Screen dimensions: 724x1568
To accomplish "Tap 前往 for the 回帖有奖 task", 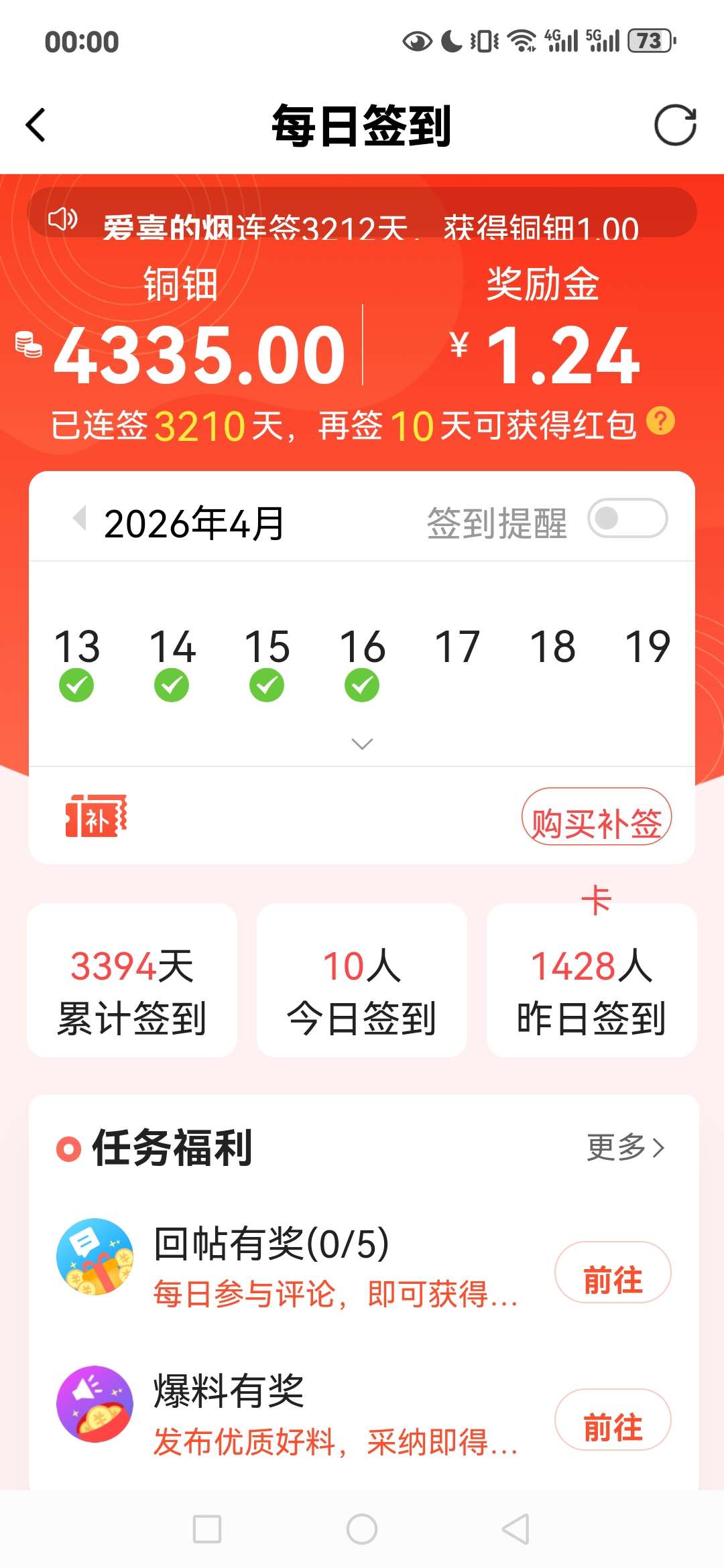I will click(x=612, y=1272).
